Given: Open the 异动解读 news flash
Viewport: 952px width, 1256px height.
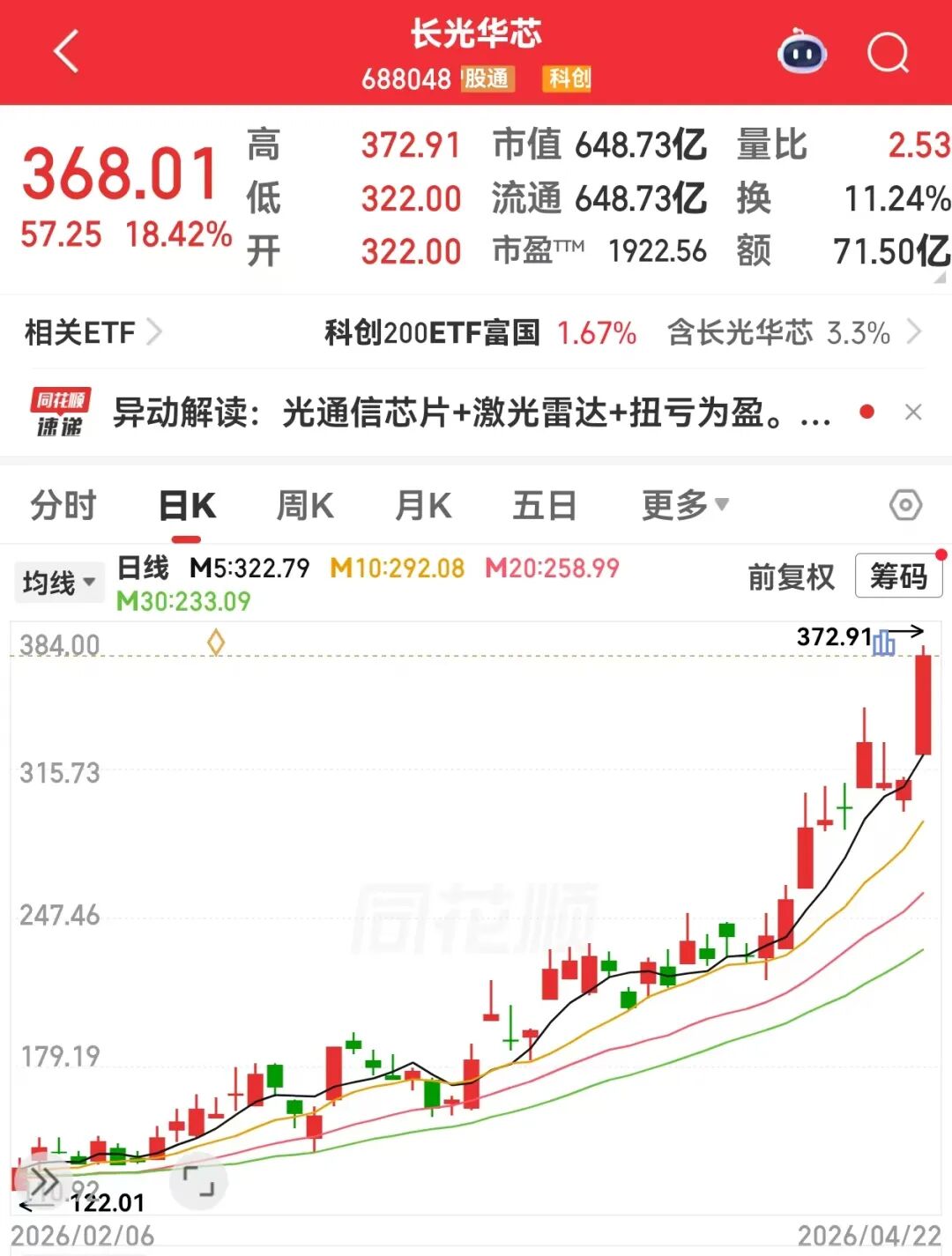Looking at the screenshot, I should click(472, 412).
